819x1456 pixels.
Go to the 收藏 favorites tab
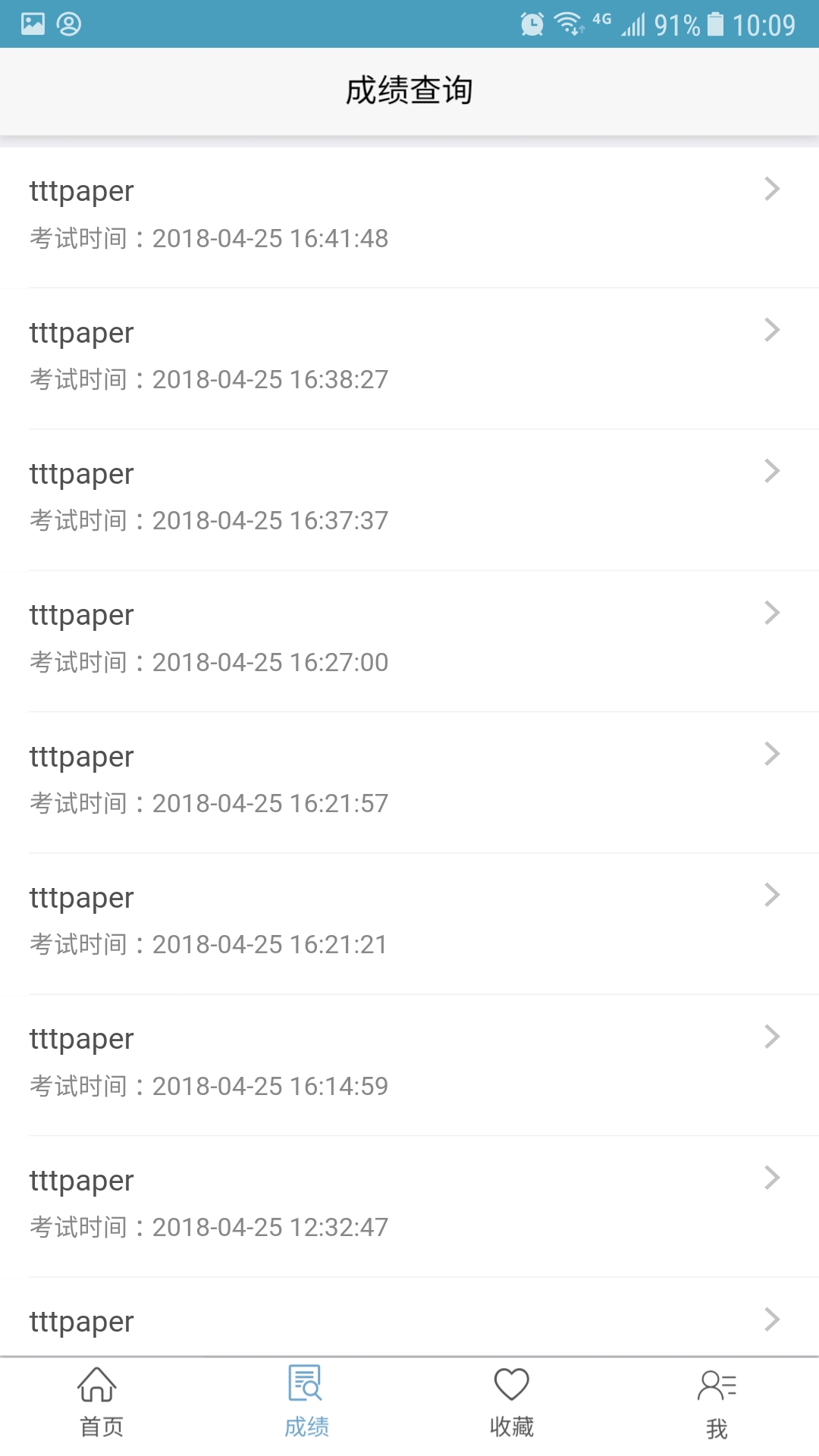[x=512, y=1403]
